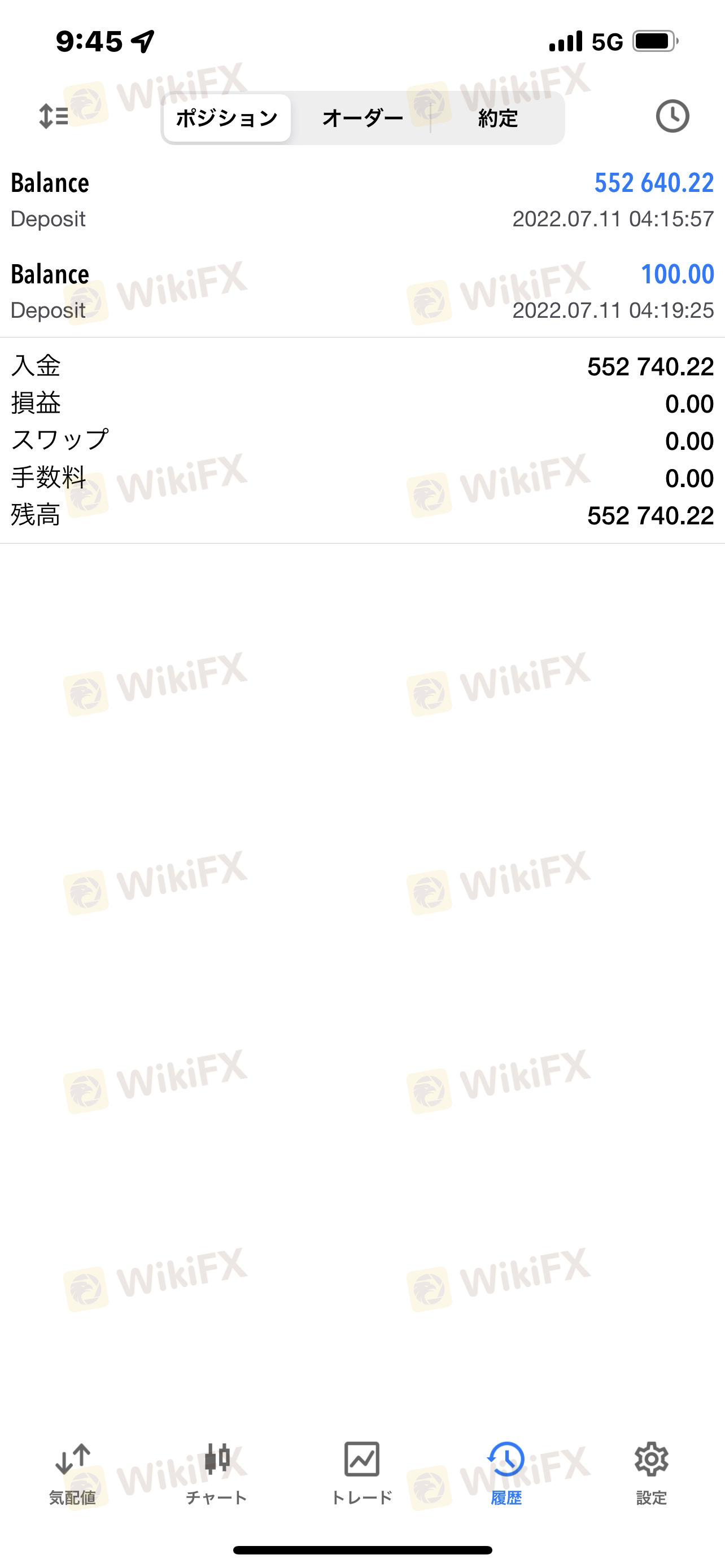Open the チャート tab
The height and width of the screenshot is (1568, 725).
[x=217, y=1472]
